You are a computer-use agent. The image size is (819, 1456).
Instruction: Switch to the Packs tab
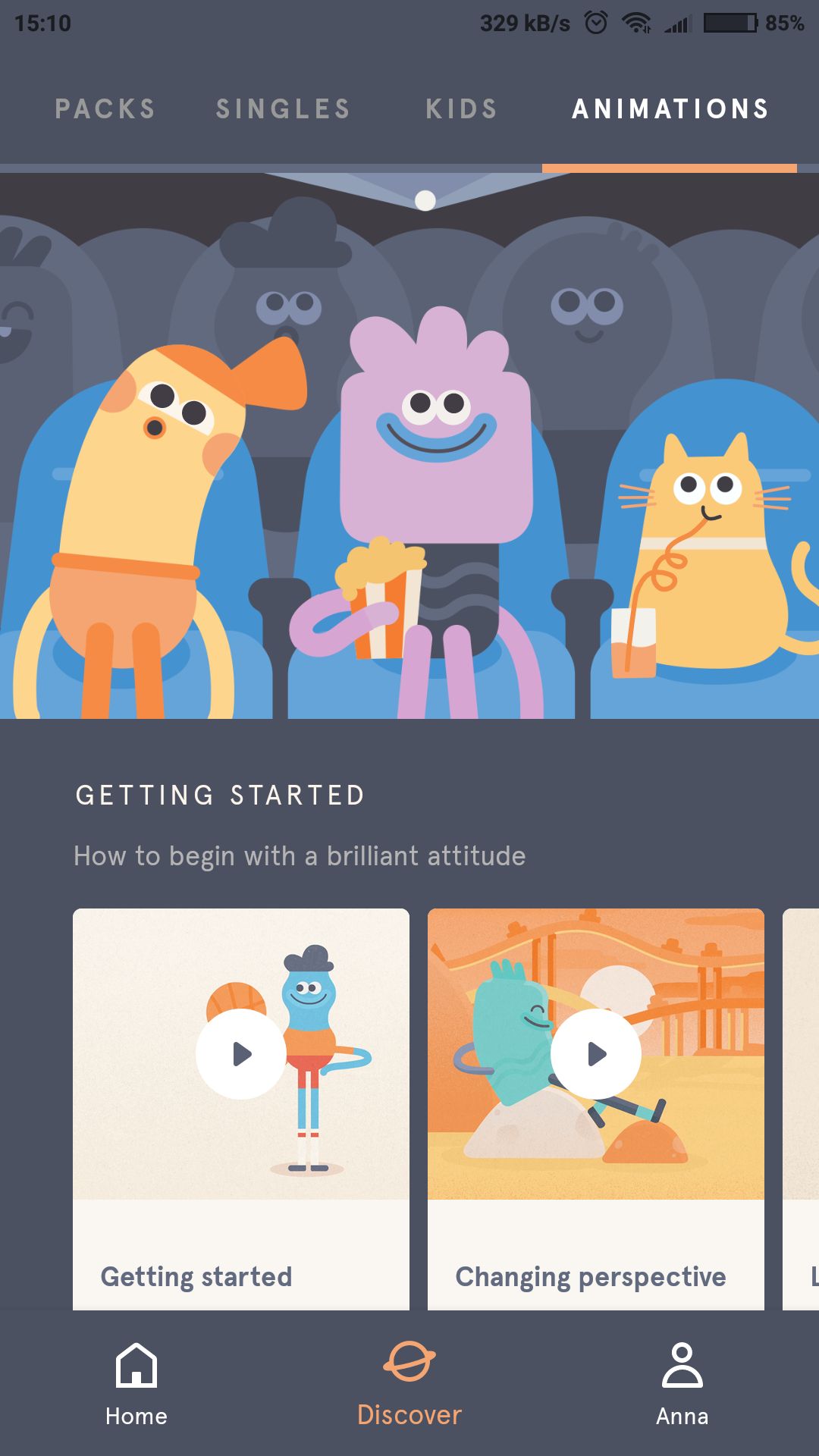click(105, 109)
